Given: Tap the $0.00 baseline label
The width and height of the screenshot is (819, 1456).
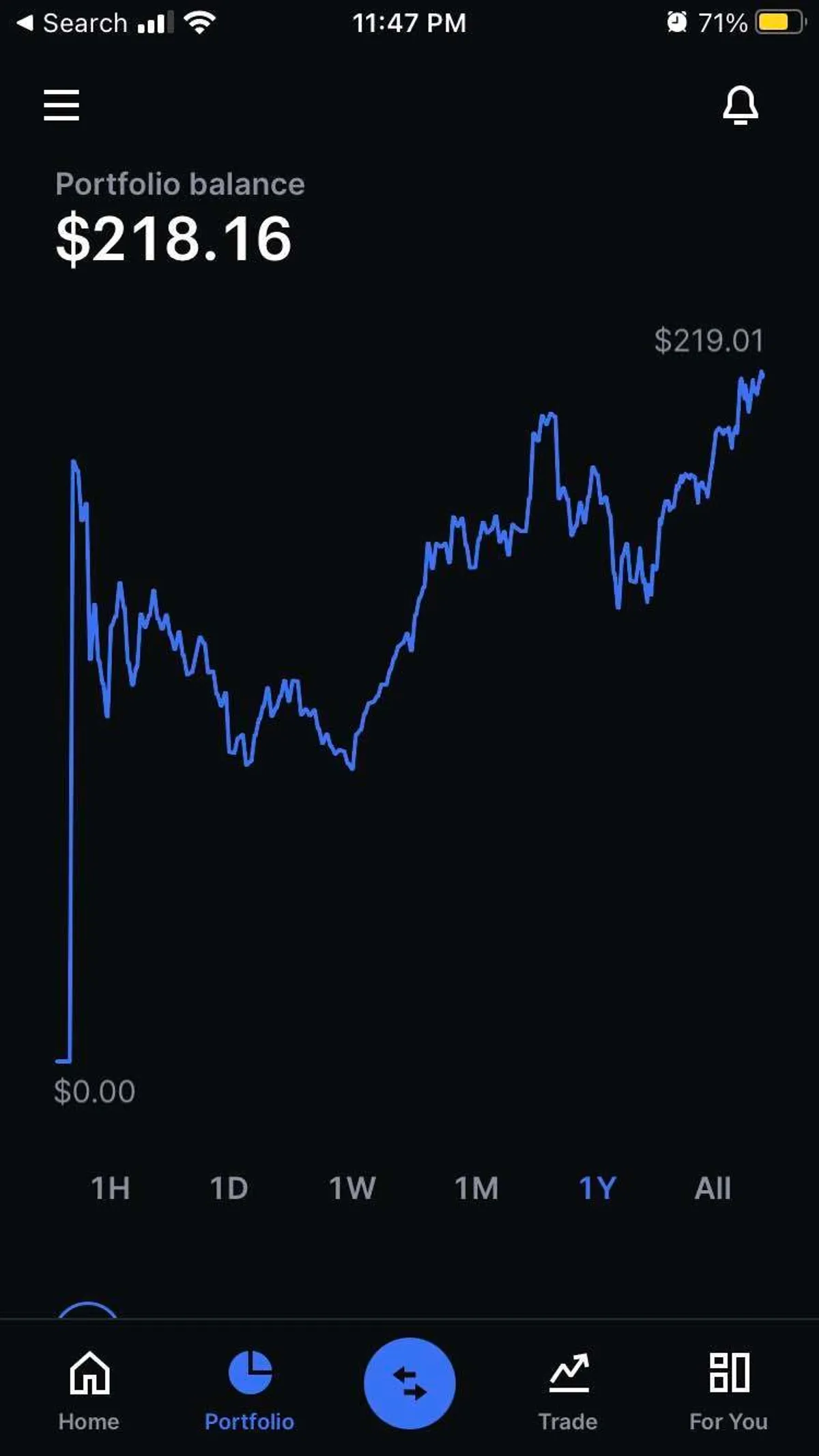Looking at the screenshot, I should [95, 1091].
